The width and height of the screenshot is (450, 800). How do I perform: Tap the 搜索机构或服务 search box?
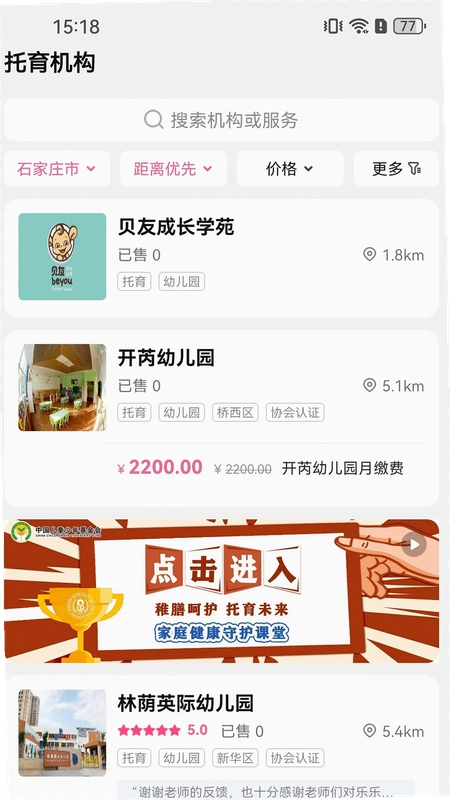[221, 120]
